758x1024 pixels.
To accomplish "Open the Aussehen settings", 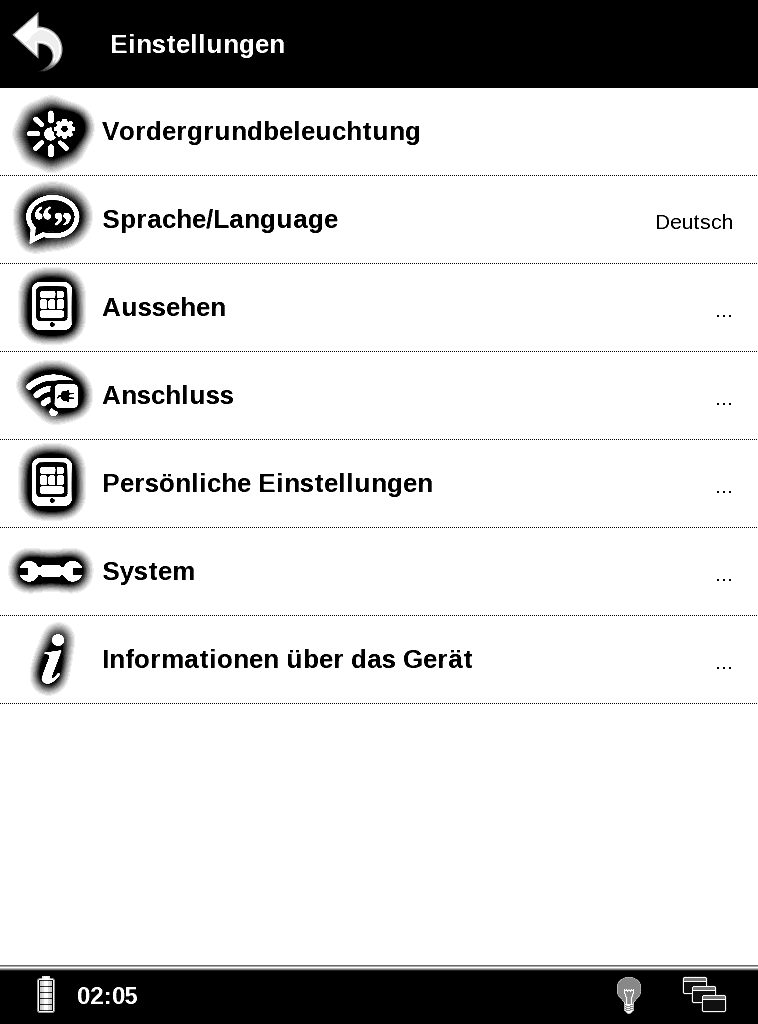I will (164, 308).
